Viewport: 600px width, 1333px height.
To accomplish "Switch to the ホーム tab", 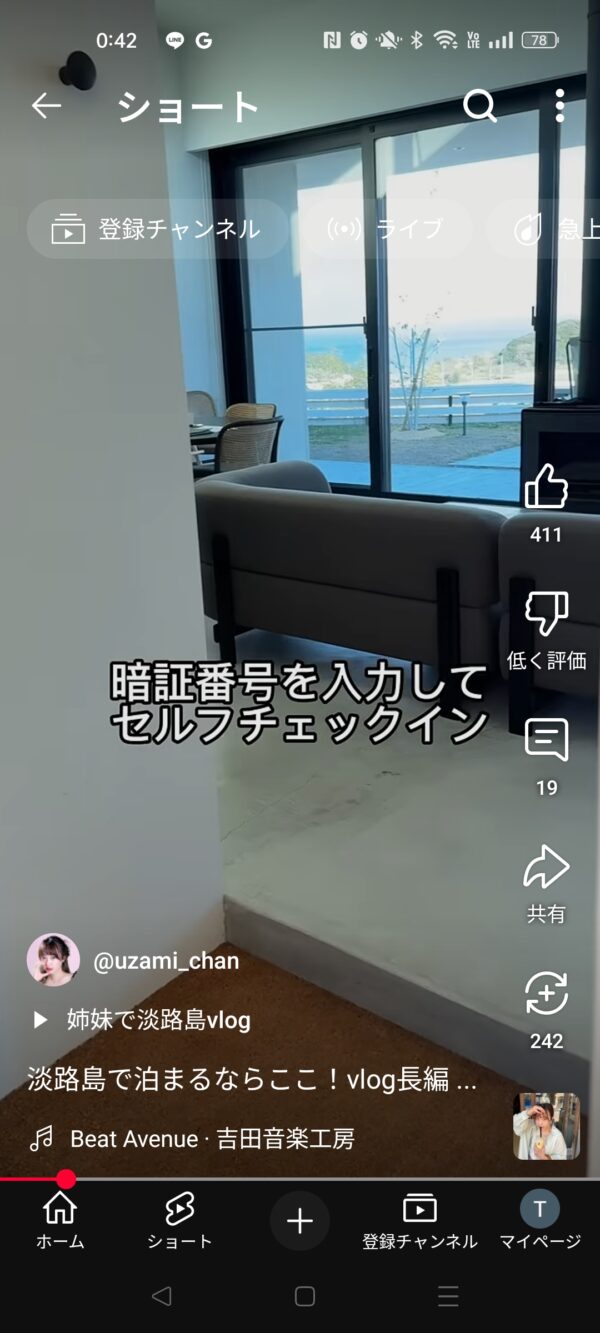I will click(60, 1221).
